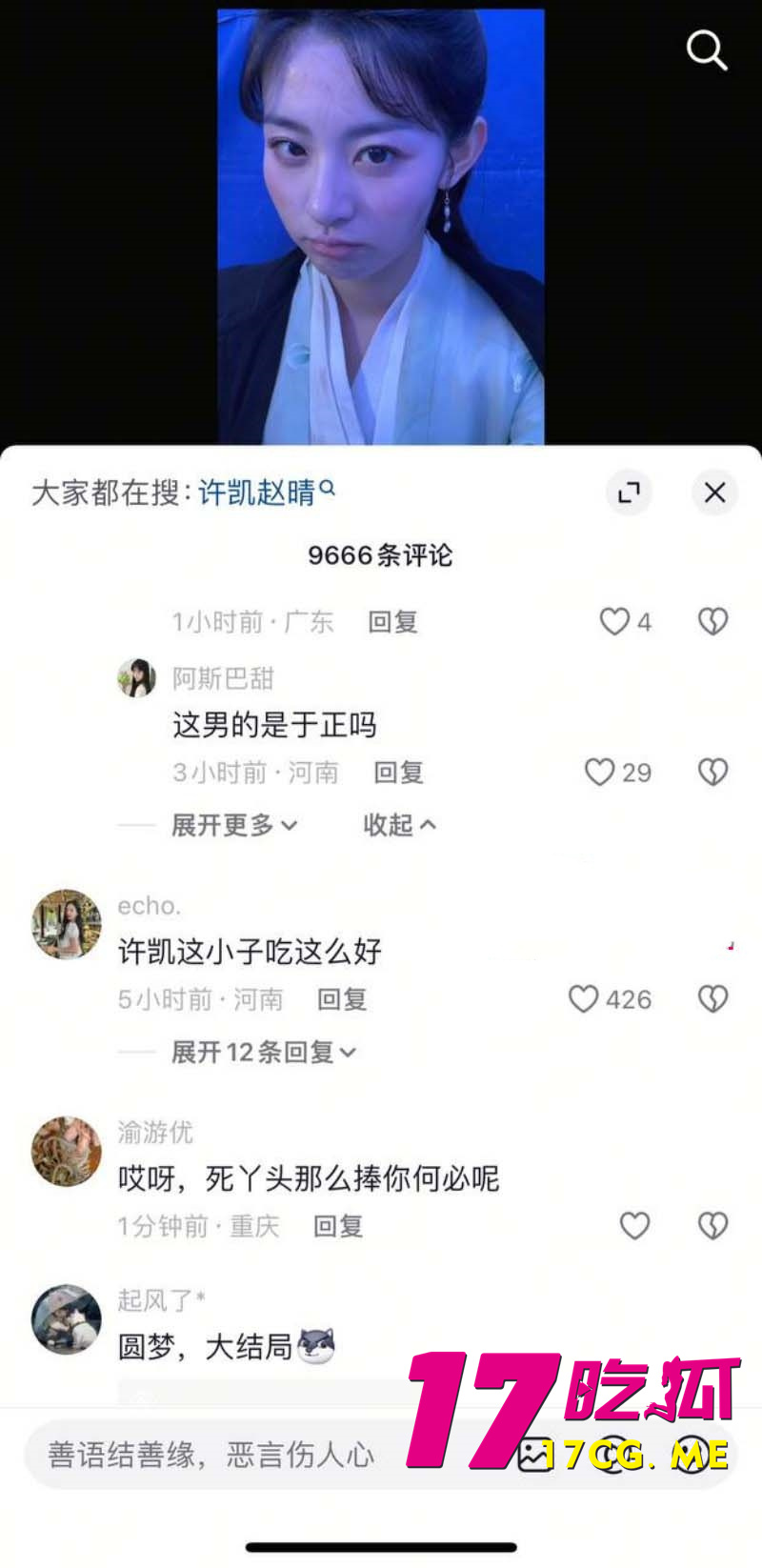
Task: Reply to 渝游优's comment
Action: pos(338,1226)
